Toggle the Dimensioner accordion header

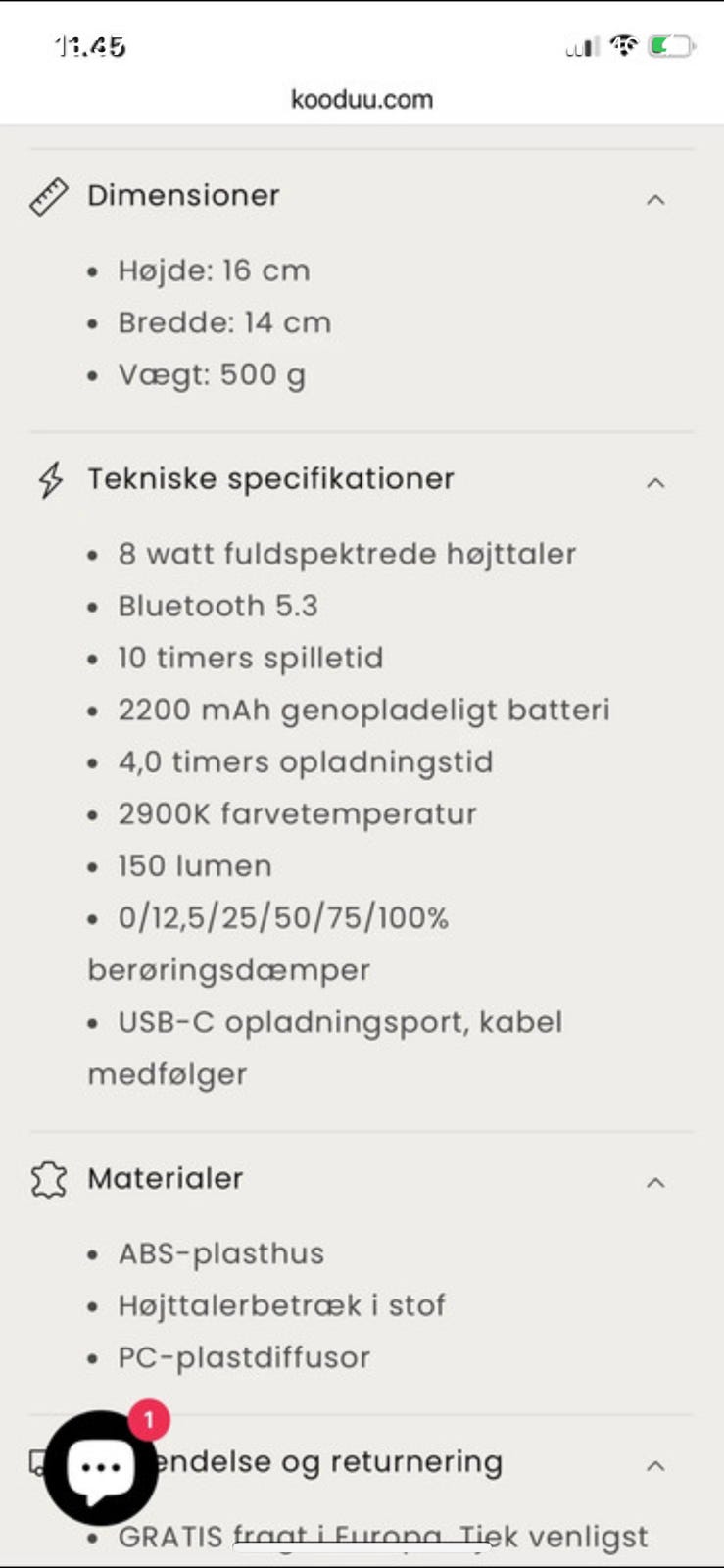(183, 195)
